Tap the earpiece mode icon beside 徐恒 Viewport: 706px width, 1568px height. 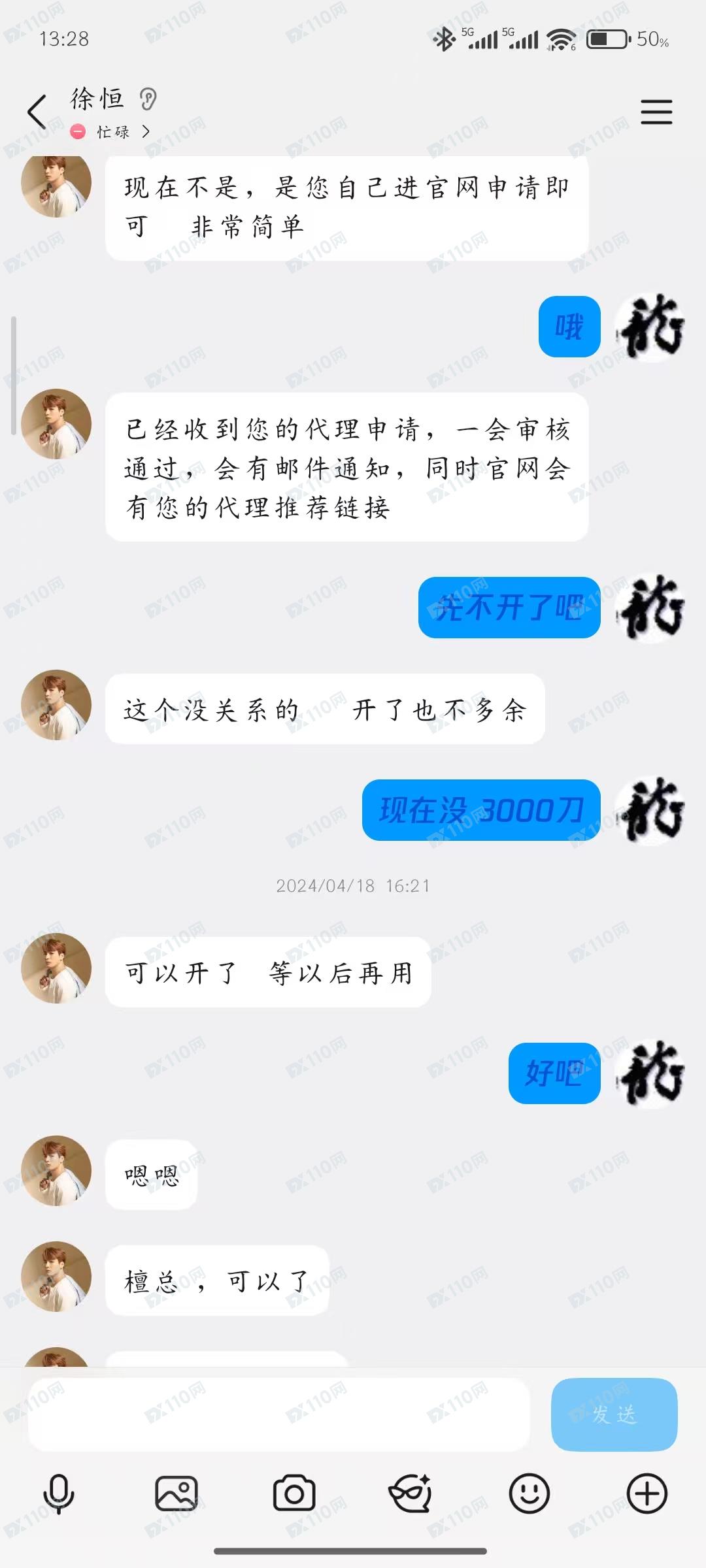148,99
